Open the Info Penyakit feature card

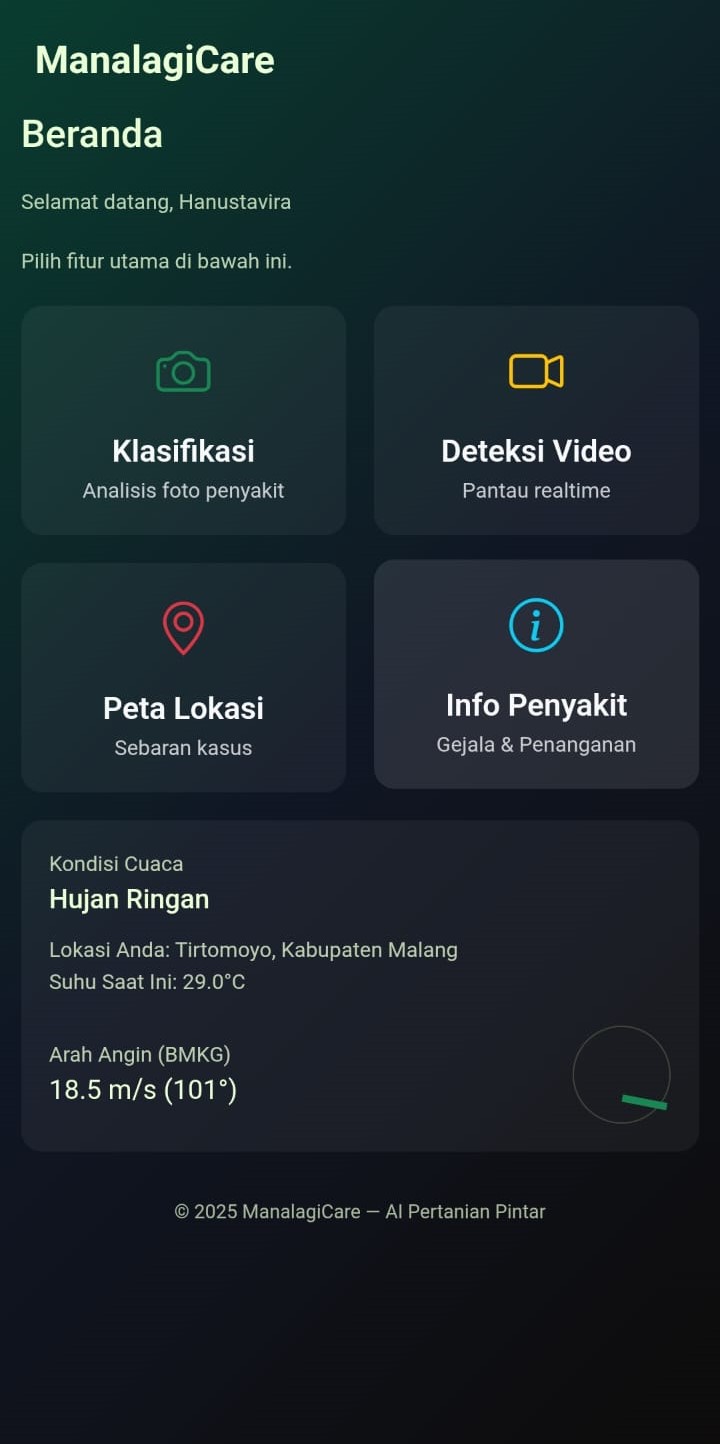(536, 673)
